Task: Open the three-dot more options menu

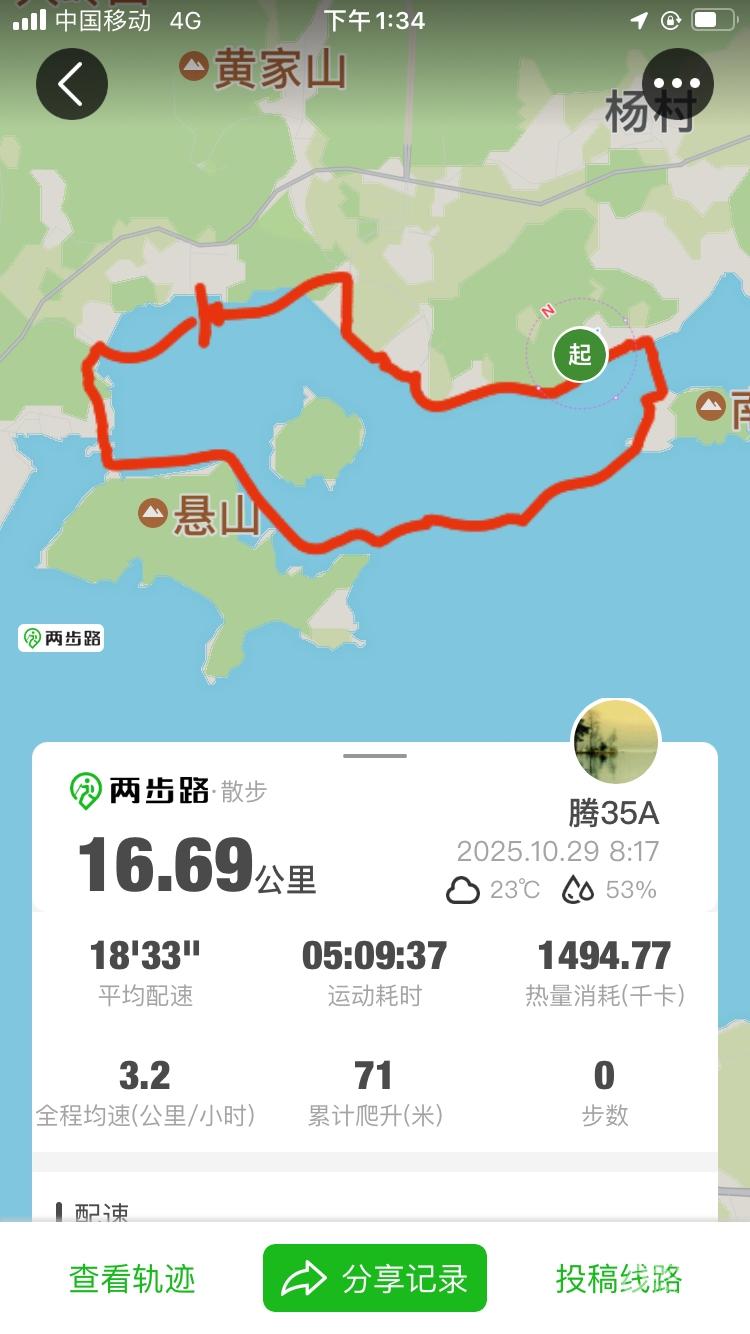Action: (x=677, y=85)
